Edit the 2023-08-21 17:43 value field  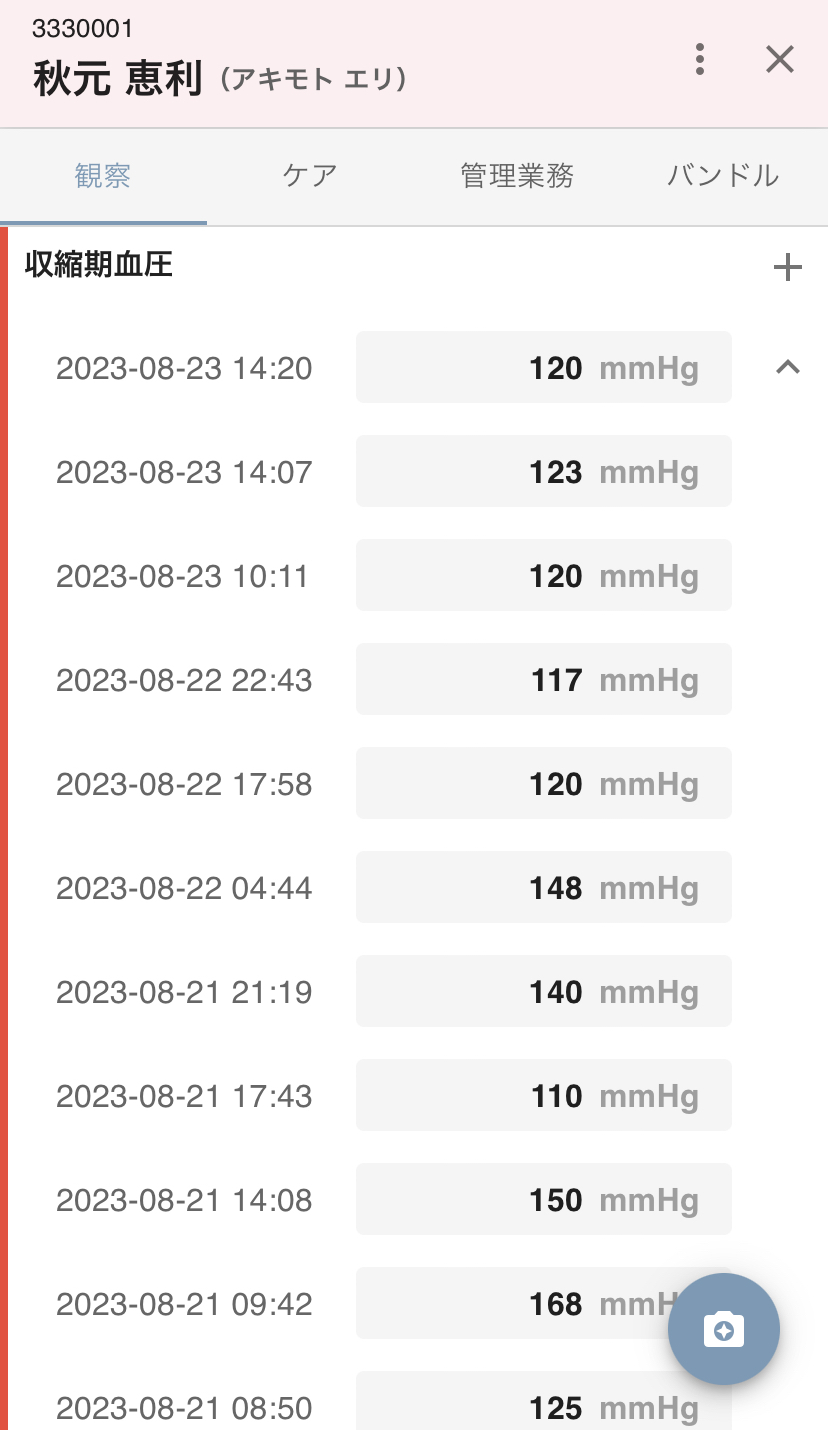543,1096
